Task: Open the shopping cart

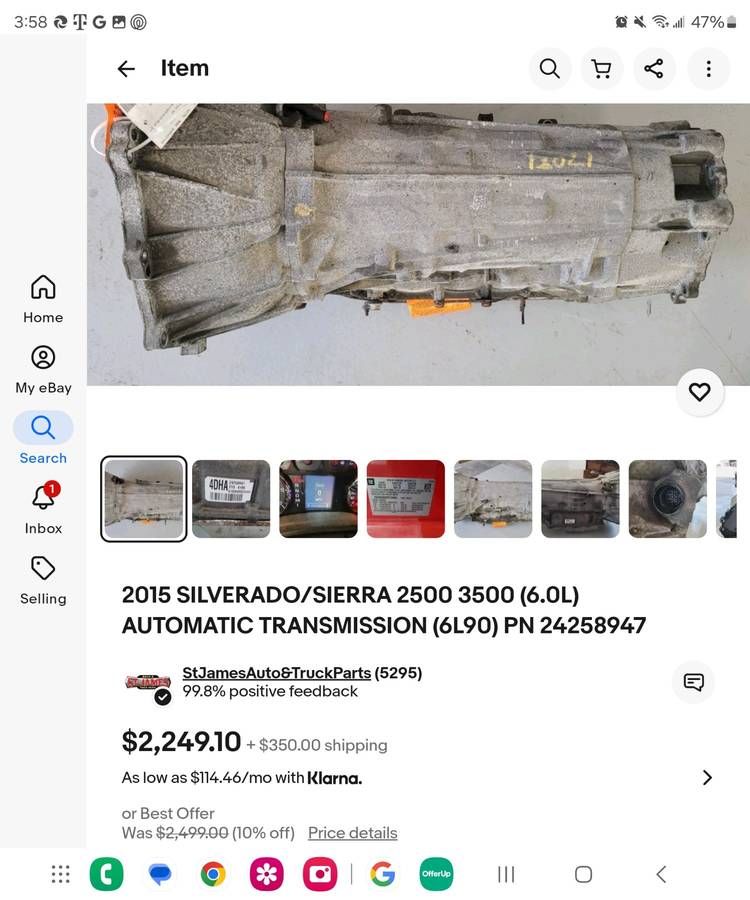Action: pyautogui.click(x=601, y=69)
